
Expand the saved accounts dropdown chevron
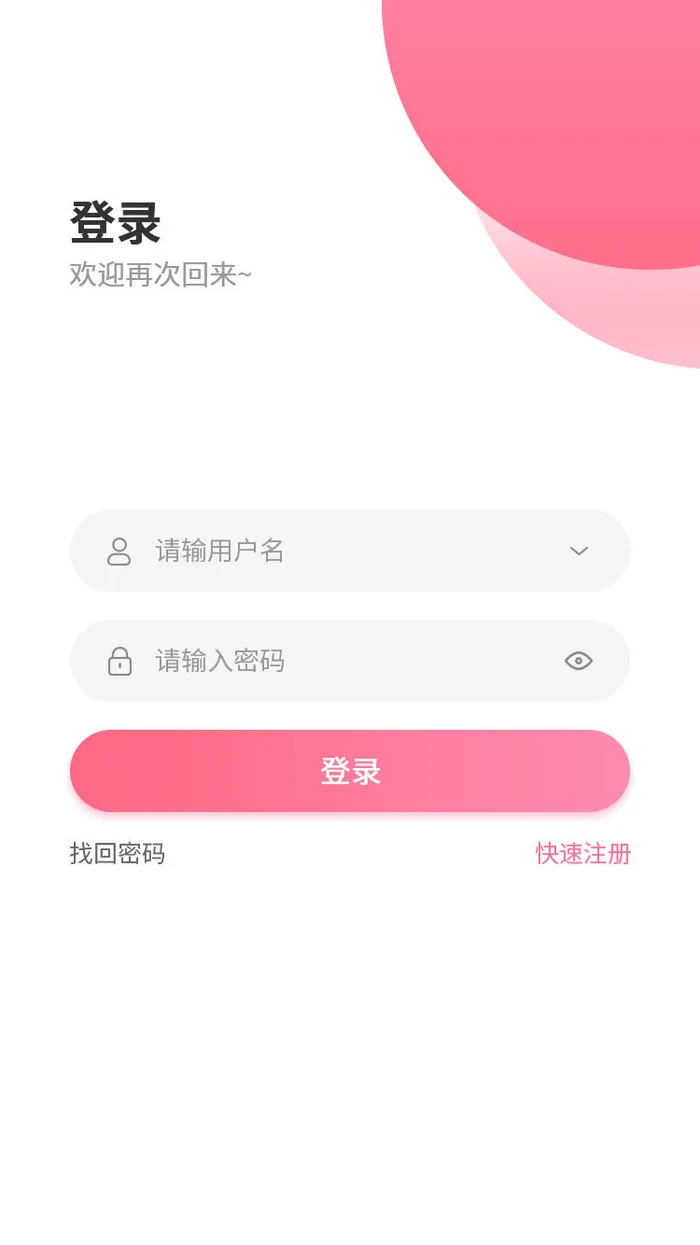click(579, 551)
